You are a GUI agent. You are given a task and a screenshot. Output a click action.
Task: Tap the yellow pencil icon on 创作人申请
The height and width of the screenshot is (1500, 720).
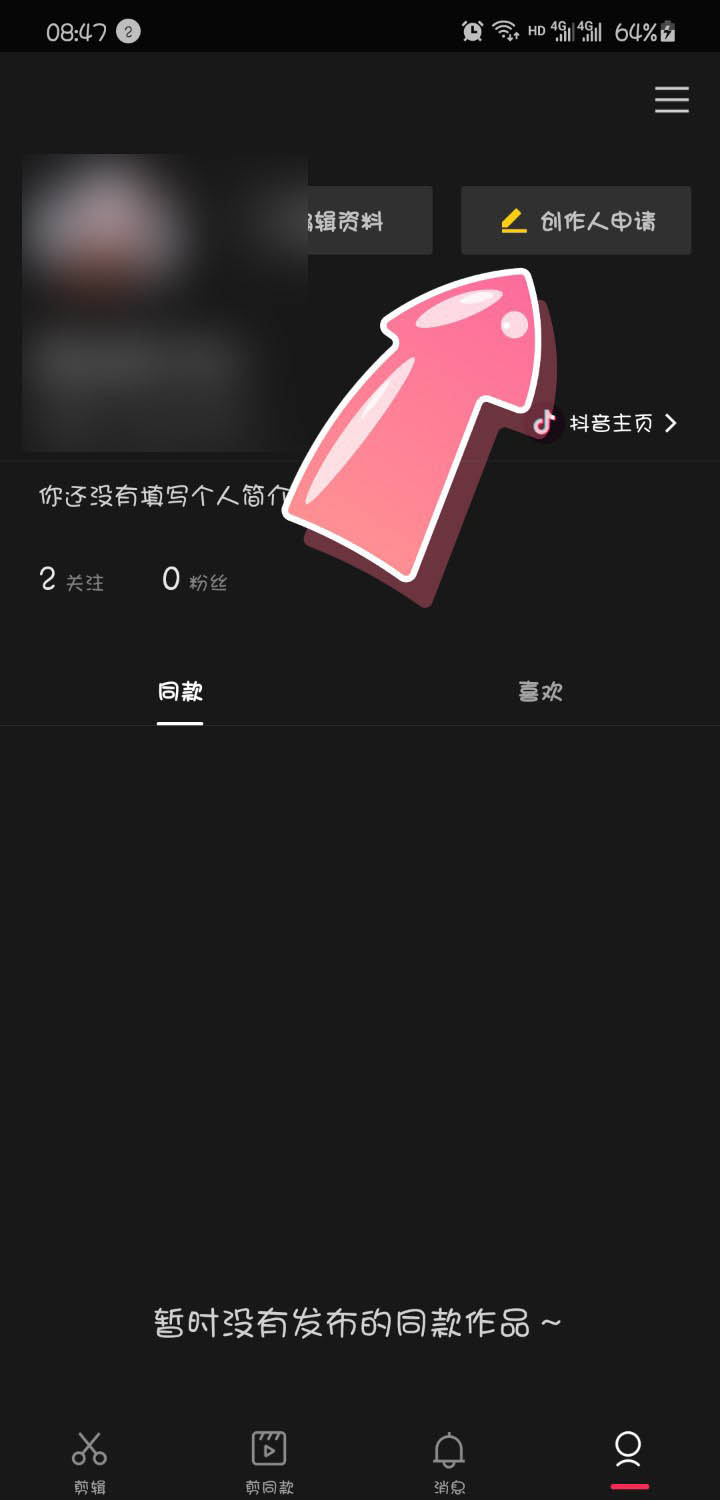point(514,220)
